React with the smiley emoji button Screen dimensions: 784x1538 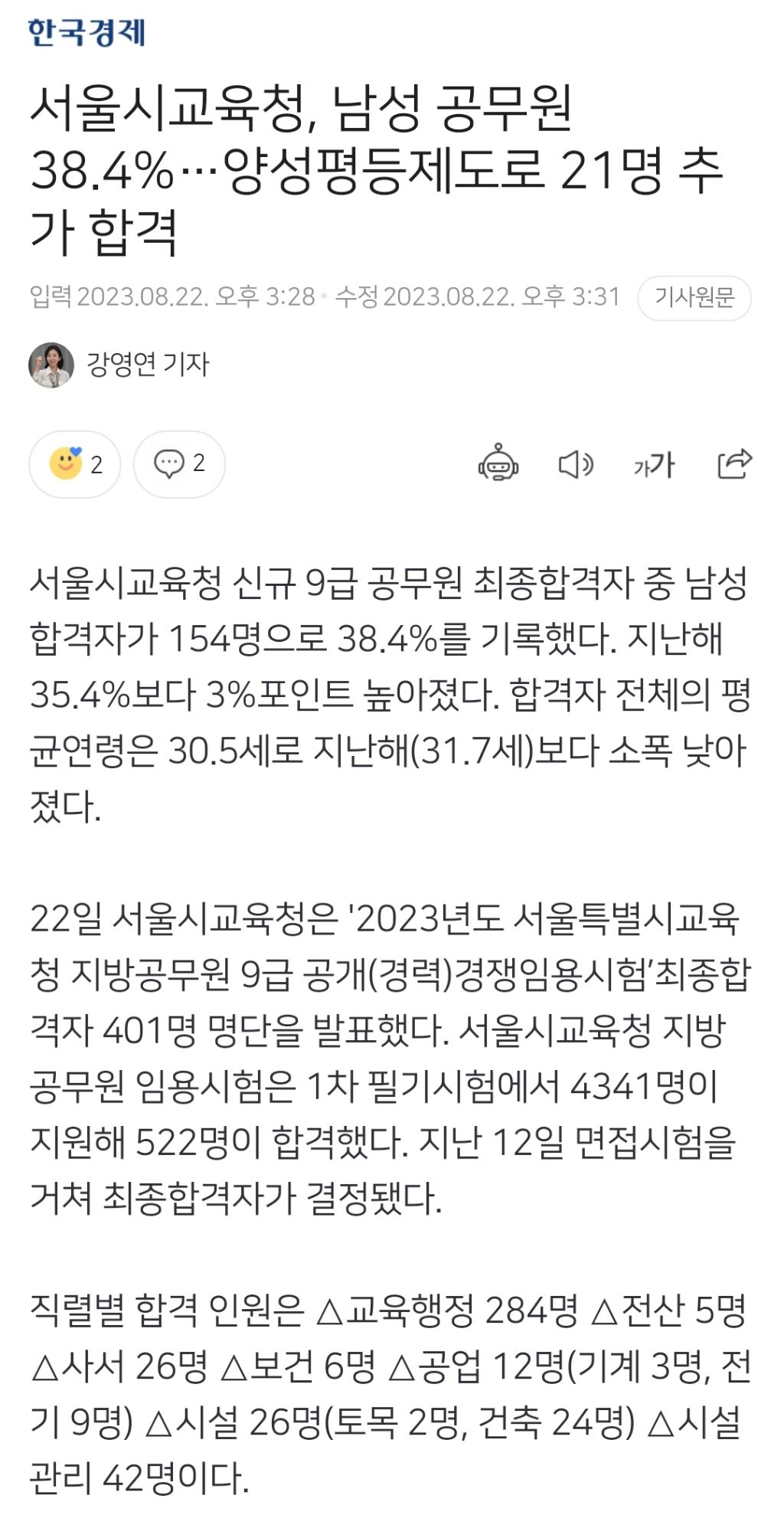(x=75, y=464)
